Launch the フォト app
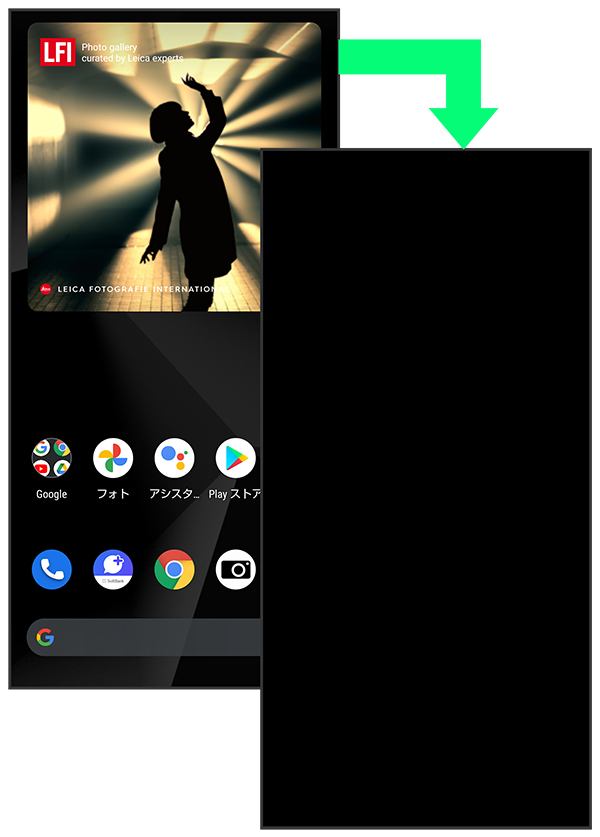The image size is (600, 837). tap(113, 459)
